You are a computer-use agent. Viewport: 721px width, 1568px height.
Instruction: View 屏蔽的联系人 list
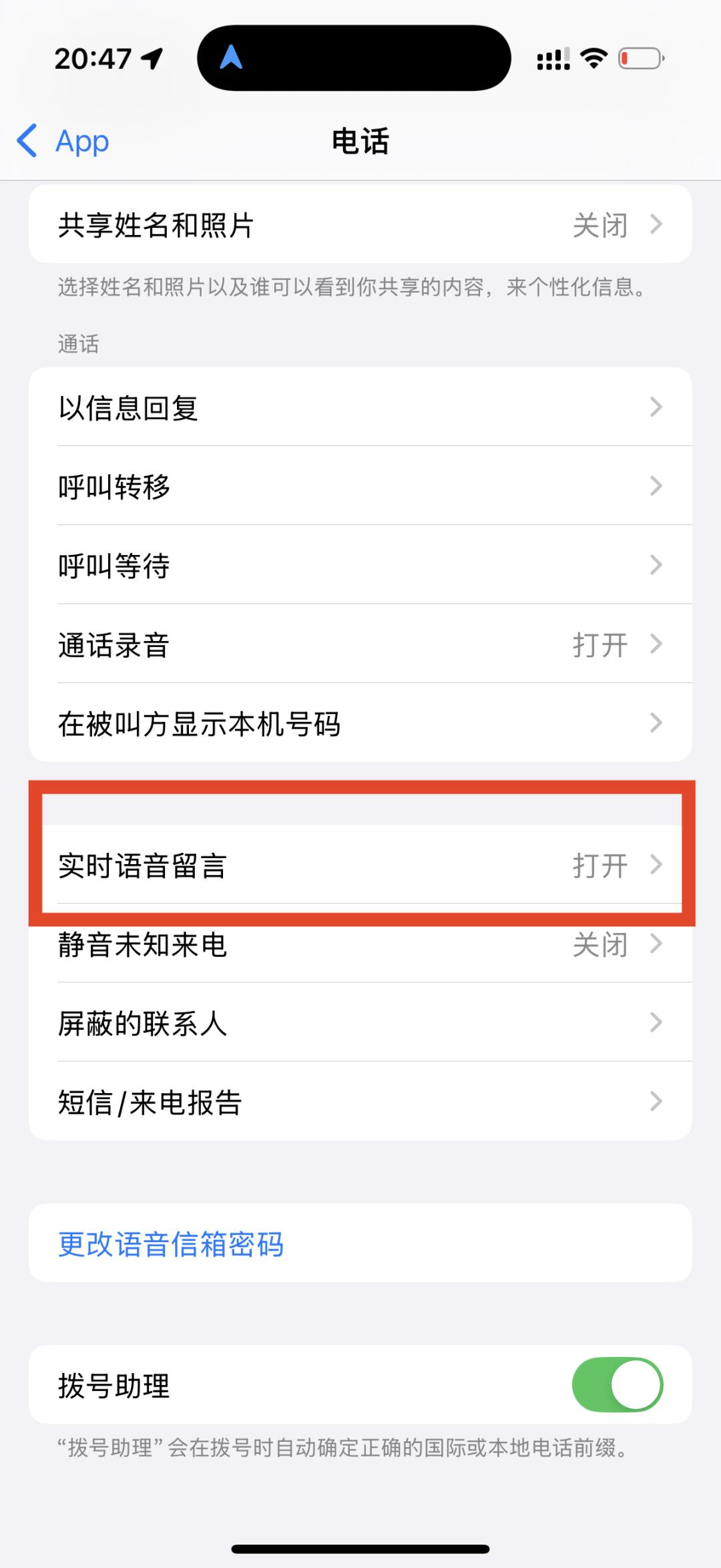(x=359, y=1023)
